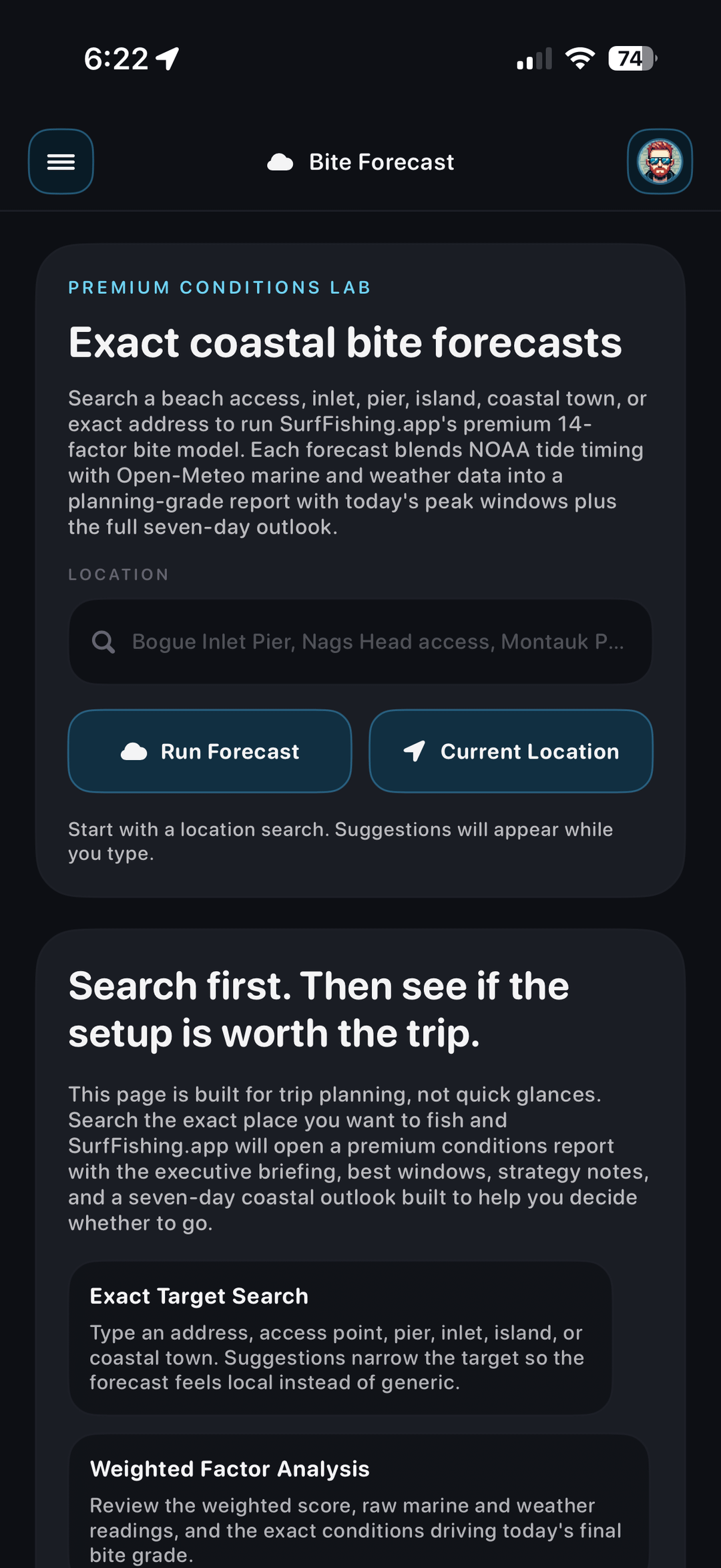The width and height of the screenshot is (721, 1568).
Task: Focus the location search field
Action: pos(360,641)
